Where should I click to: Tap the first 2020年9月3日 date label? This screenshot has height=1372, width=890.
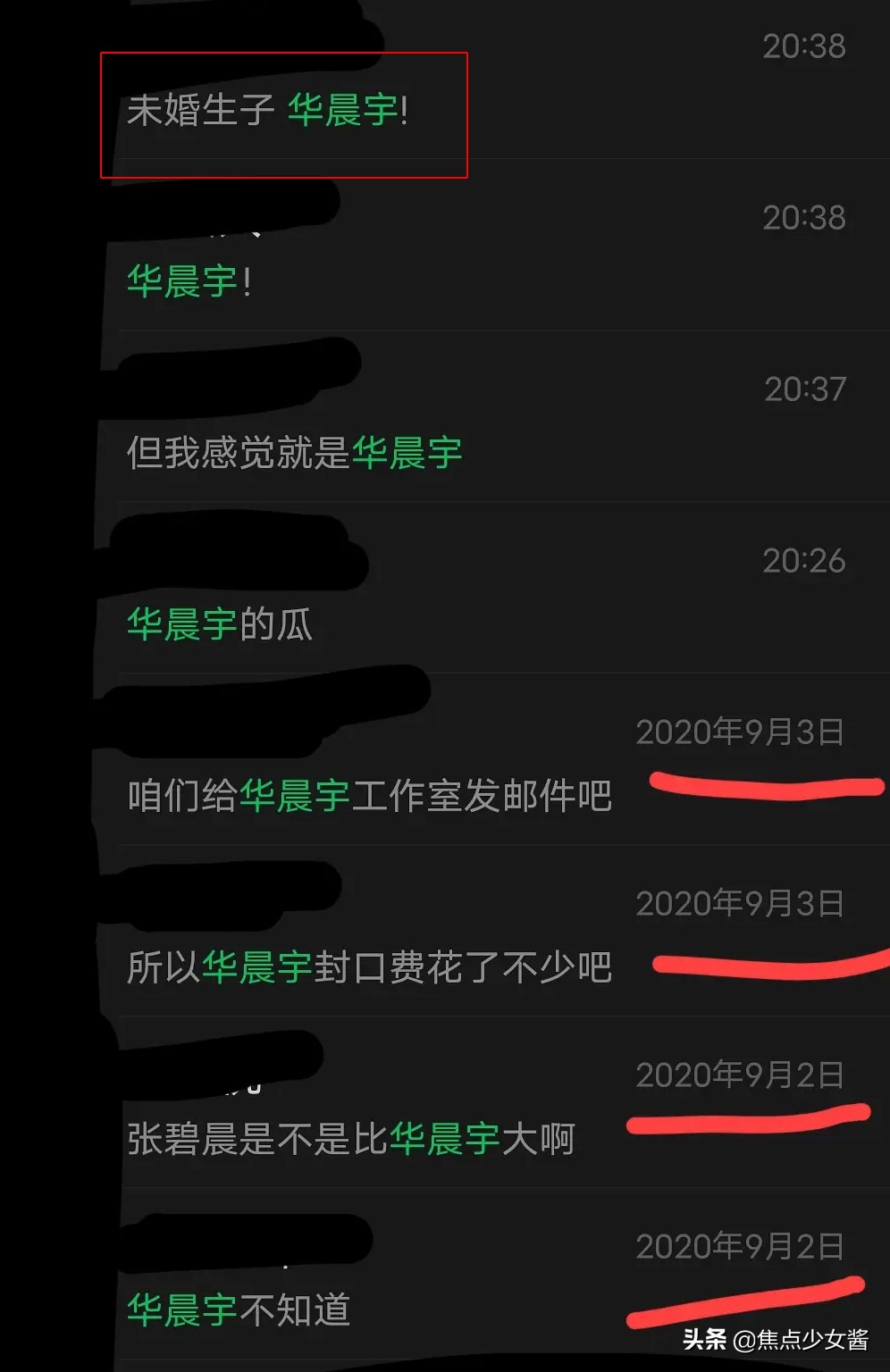[x=740, y=731]
